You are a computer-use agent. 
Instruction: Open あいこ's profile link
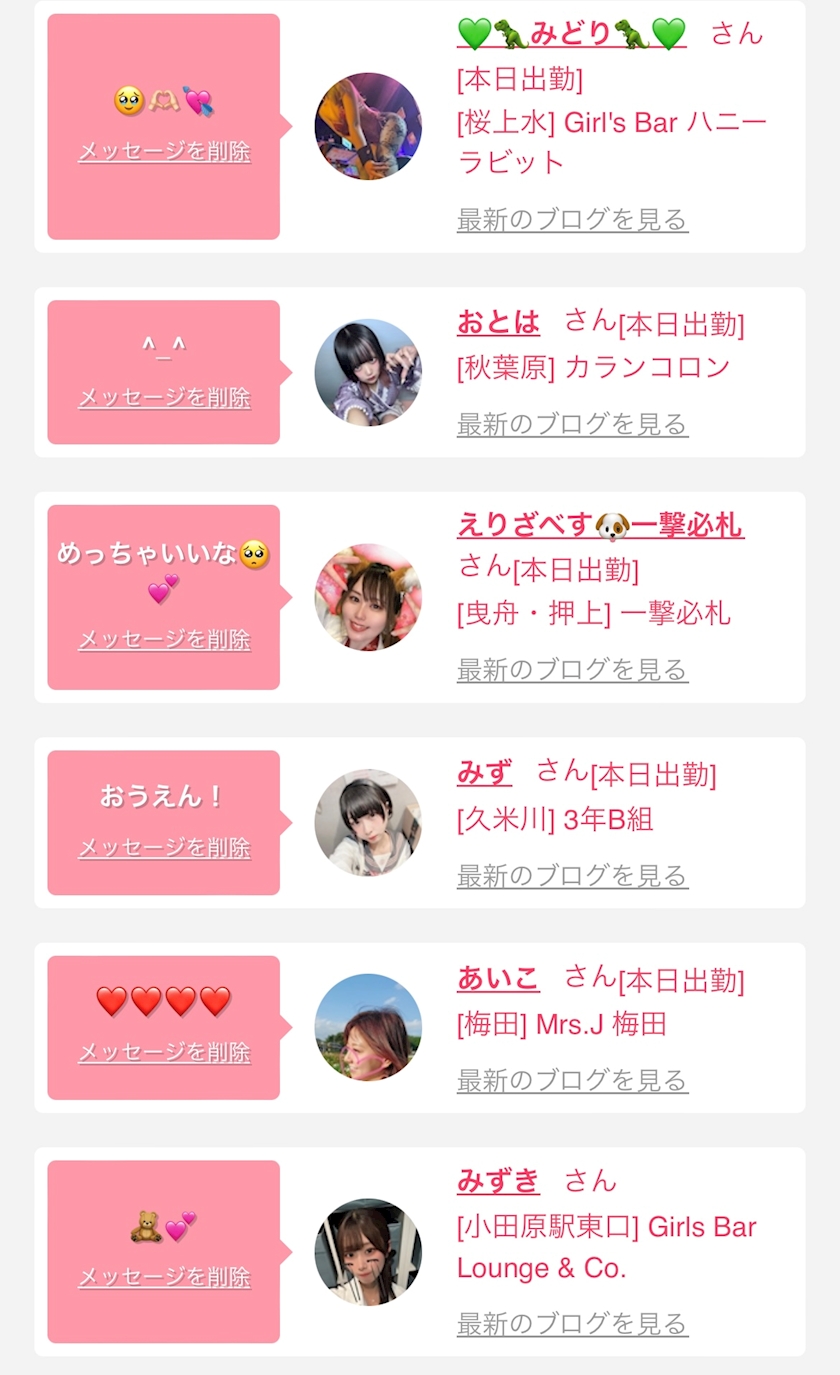pyautogui.click(x=498, y=977)
